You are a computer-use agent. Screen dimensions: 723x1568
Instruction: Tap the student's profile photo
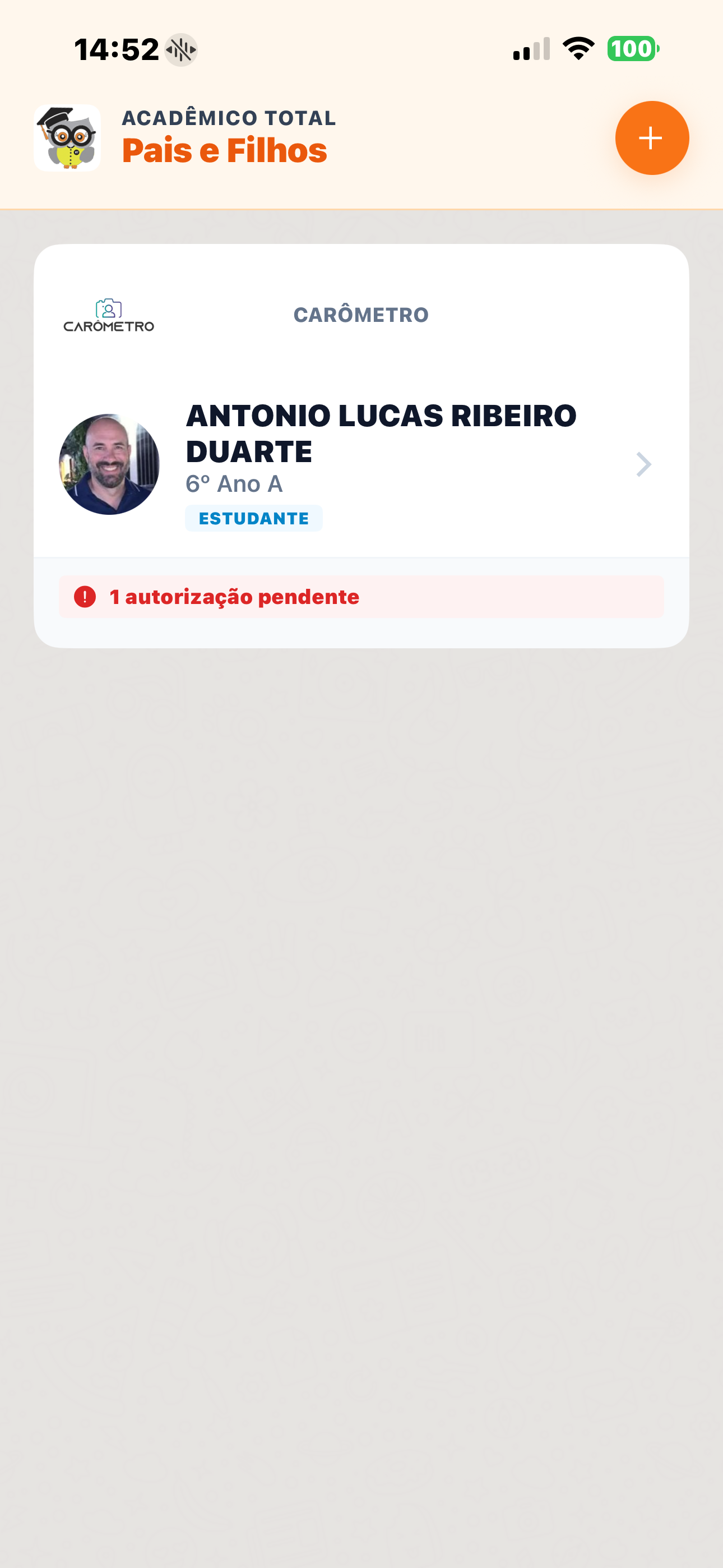click(x=109, y=464)
